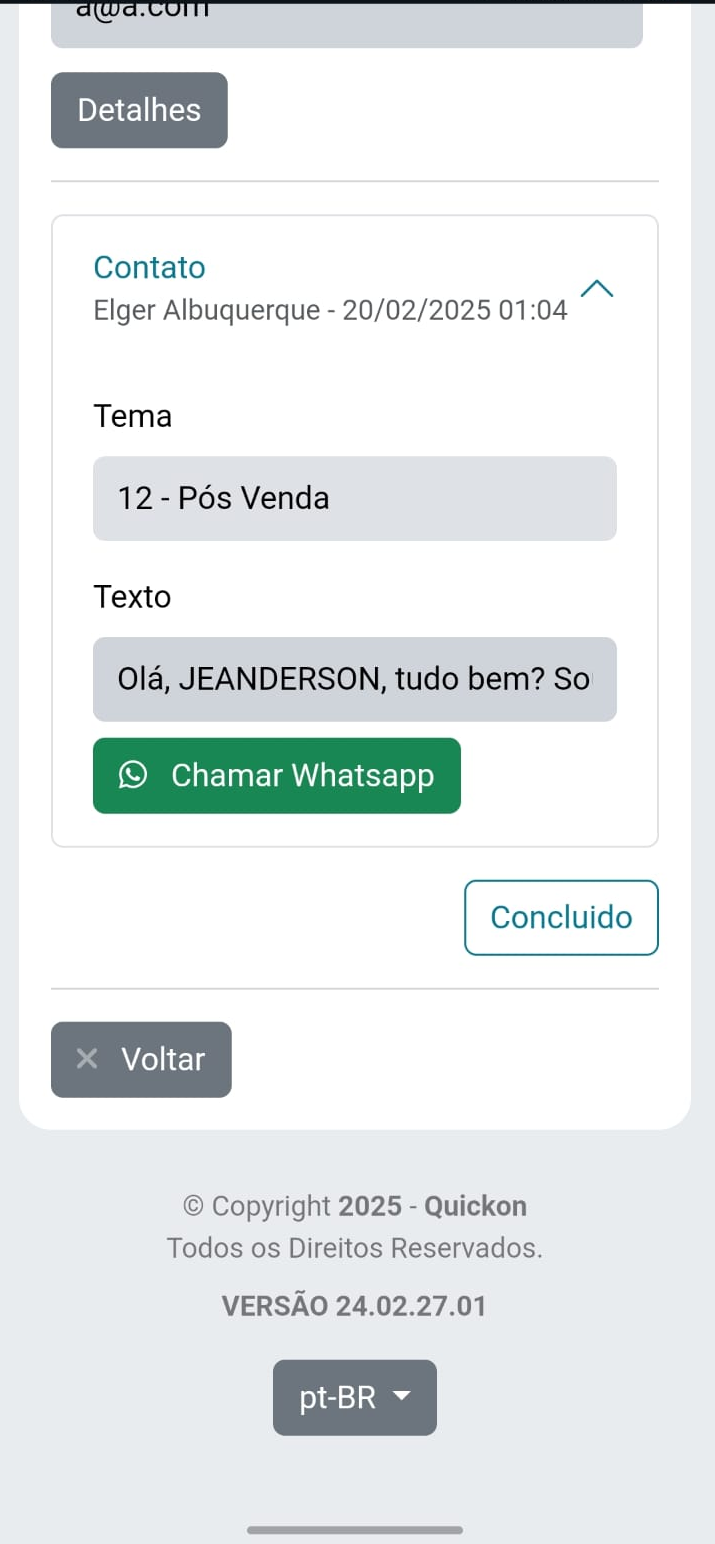The image size is (715, 1544).
Task: Open the Detalhes button
Action: 139,110
